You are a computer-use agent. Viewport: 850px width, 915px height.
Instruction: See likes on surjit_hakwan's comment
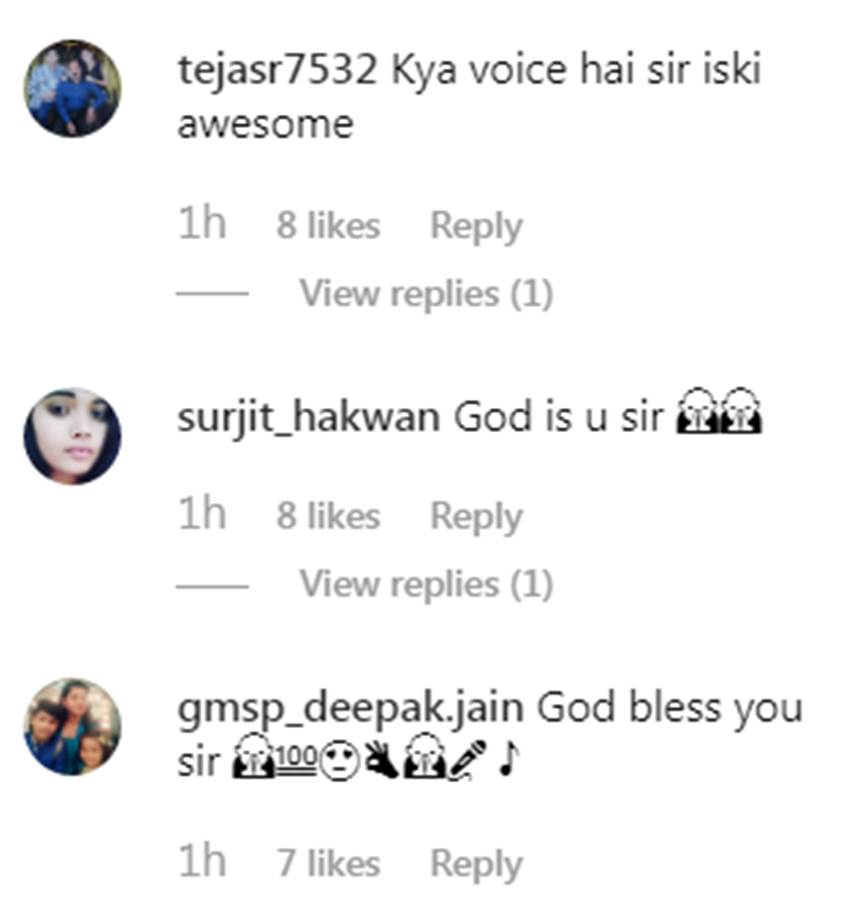coord(328,517)
